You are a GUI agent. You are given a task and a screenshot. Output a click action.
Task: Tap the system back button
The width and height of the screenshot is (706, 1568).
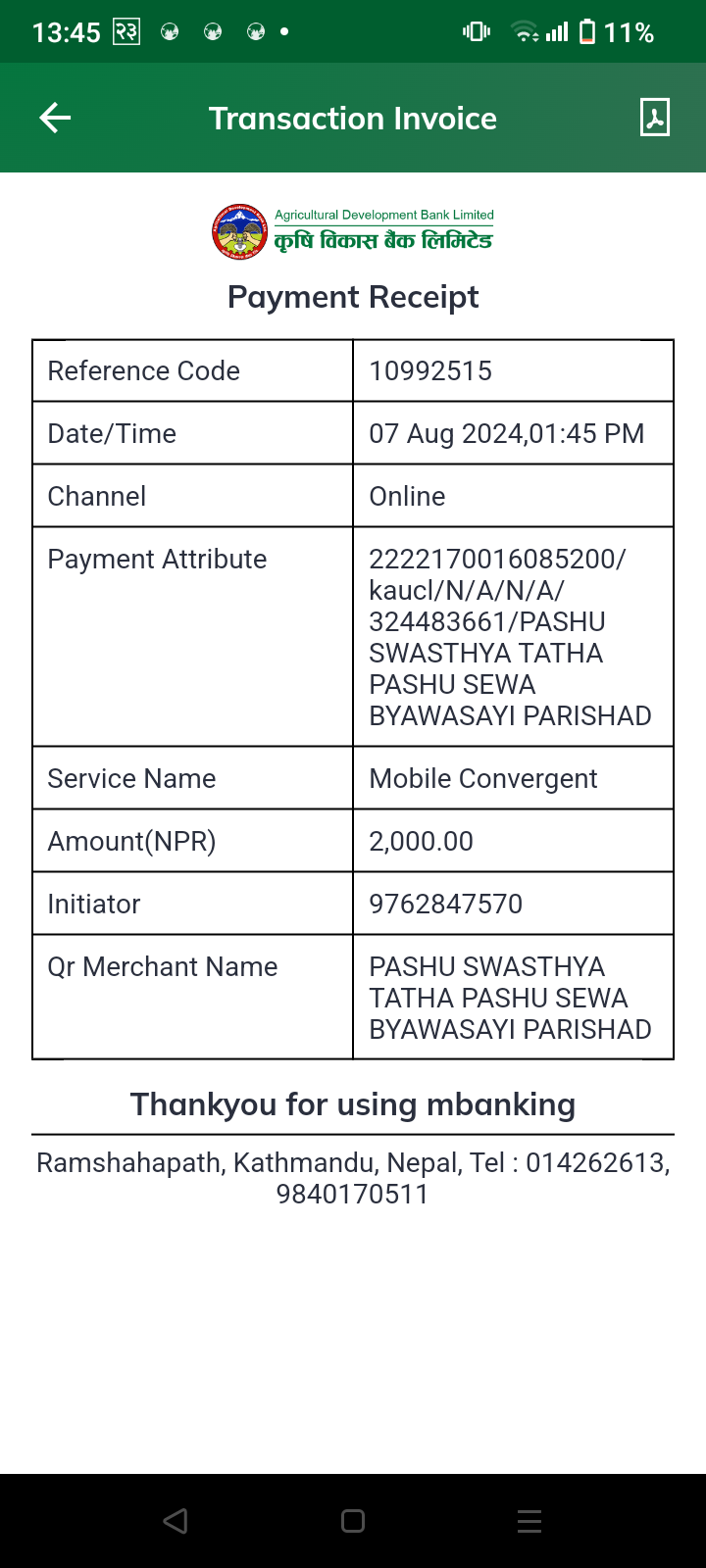click(x=176, y=1521)
